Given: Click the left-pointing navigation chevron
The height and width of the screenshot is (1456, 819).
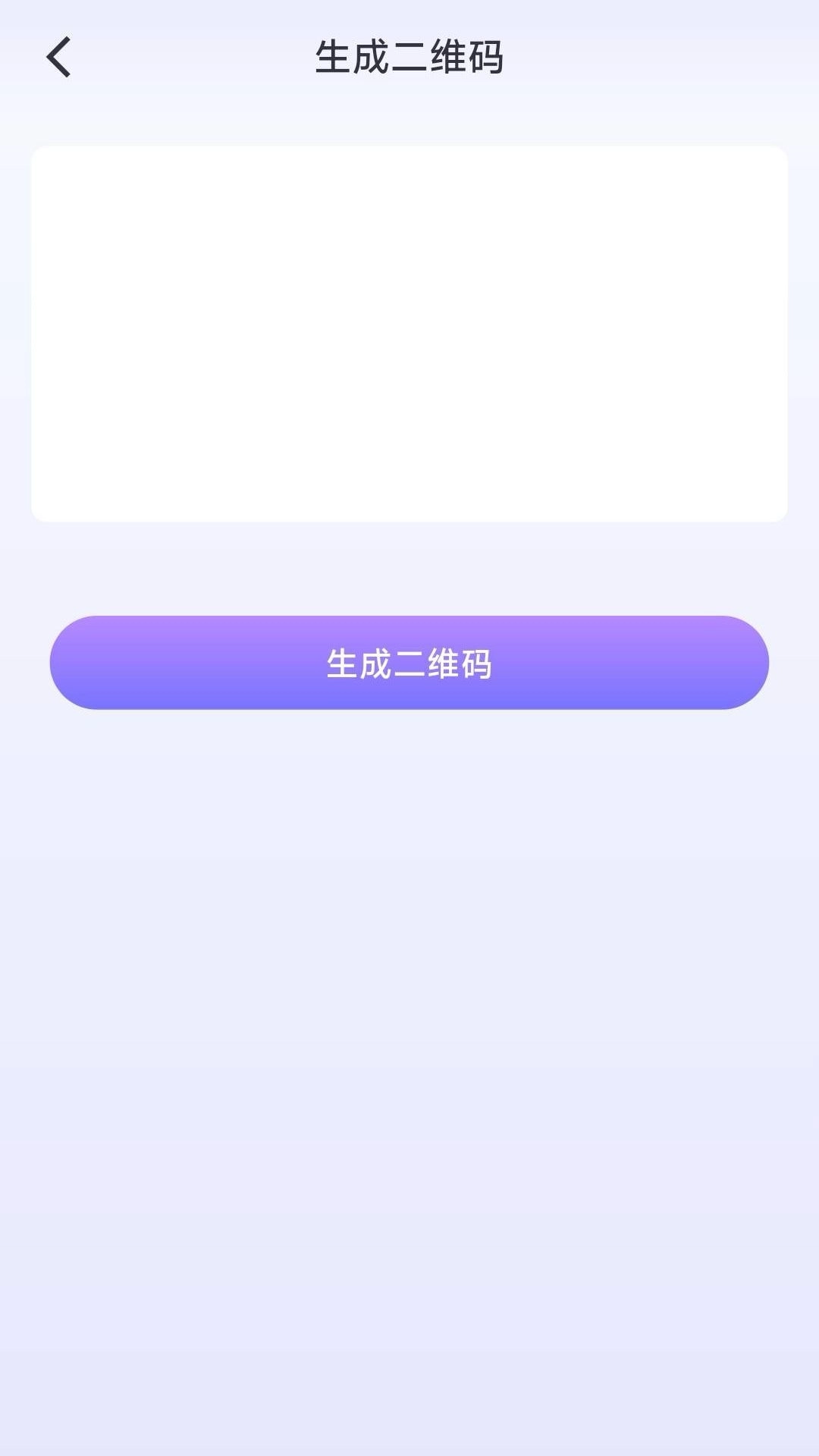Looking at the screenshot, I should [x=59, y=57].
